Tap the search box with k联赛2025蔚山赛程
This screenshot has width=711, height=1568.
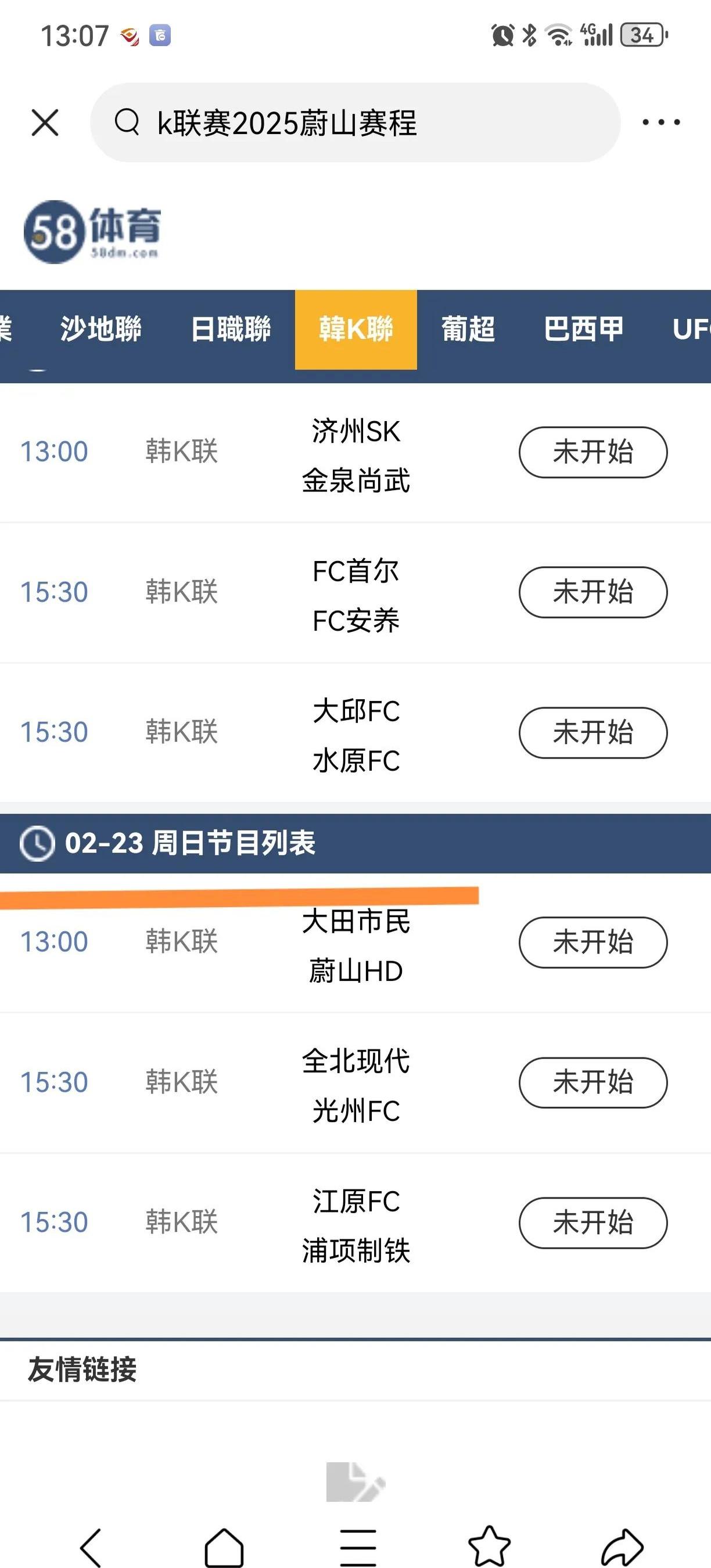pyautogui.click(x=355, y=123)
